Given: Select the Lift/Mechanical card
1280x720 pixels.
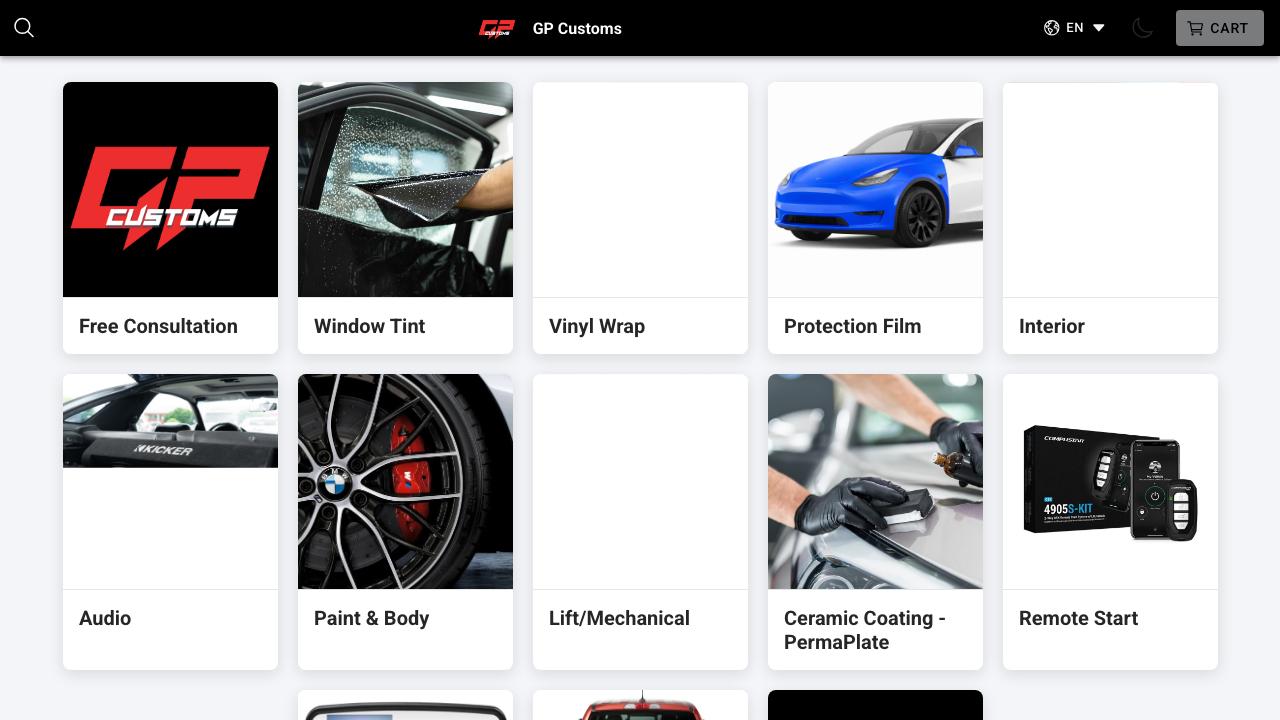Looking at the screenshot, I should coord(640,520).
